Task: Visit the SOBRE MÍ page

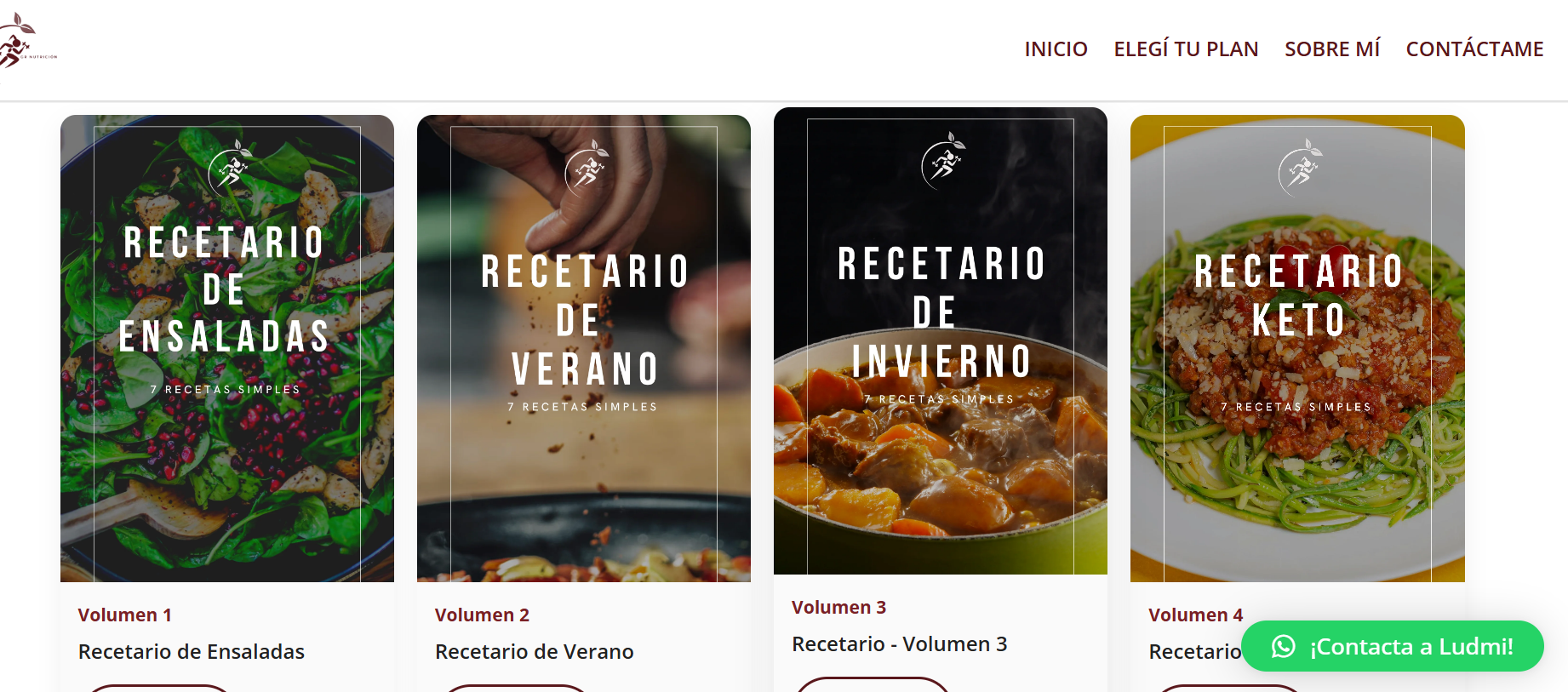Action: [1331, 49]
